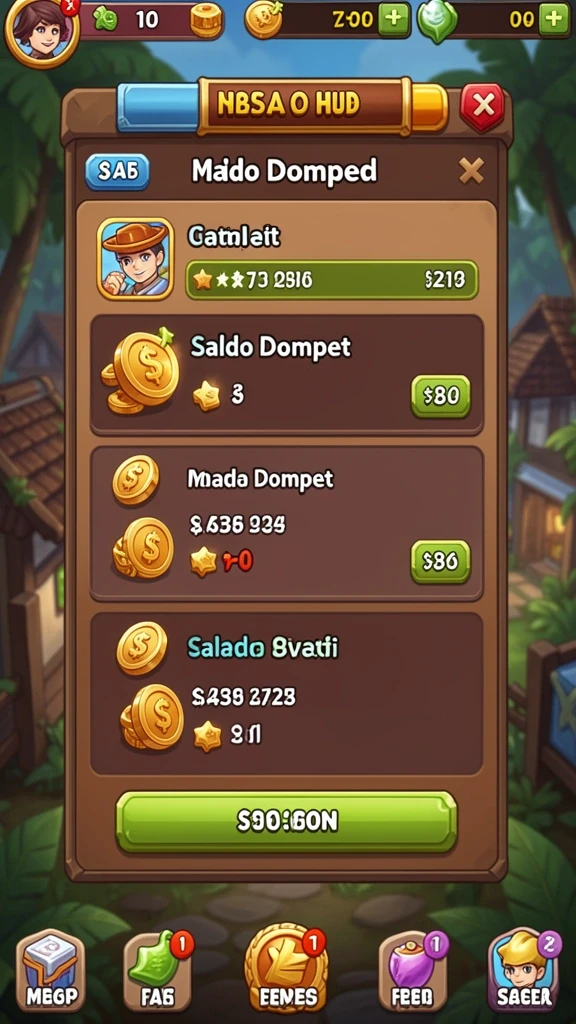
Task: Open the player avatar profile at top
Action: pos(40,29)
